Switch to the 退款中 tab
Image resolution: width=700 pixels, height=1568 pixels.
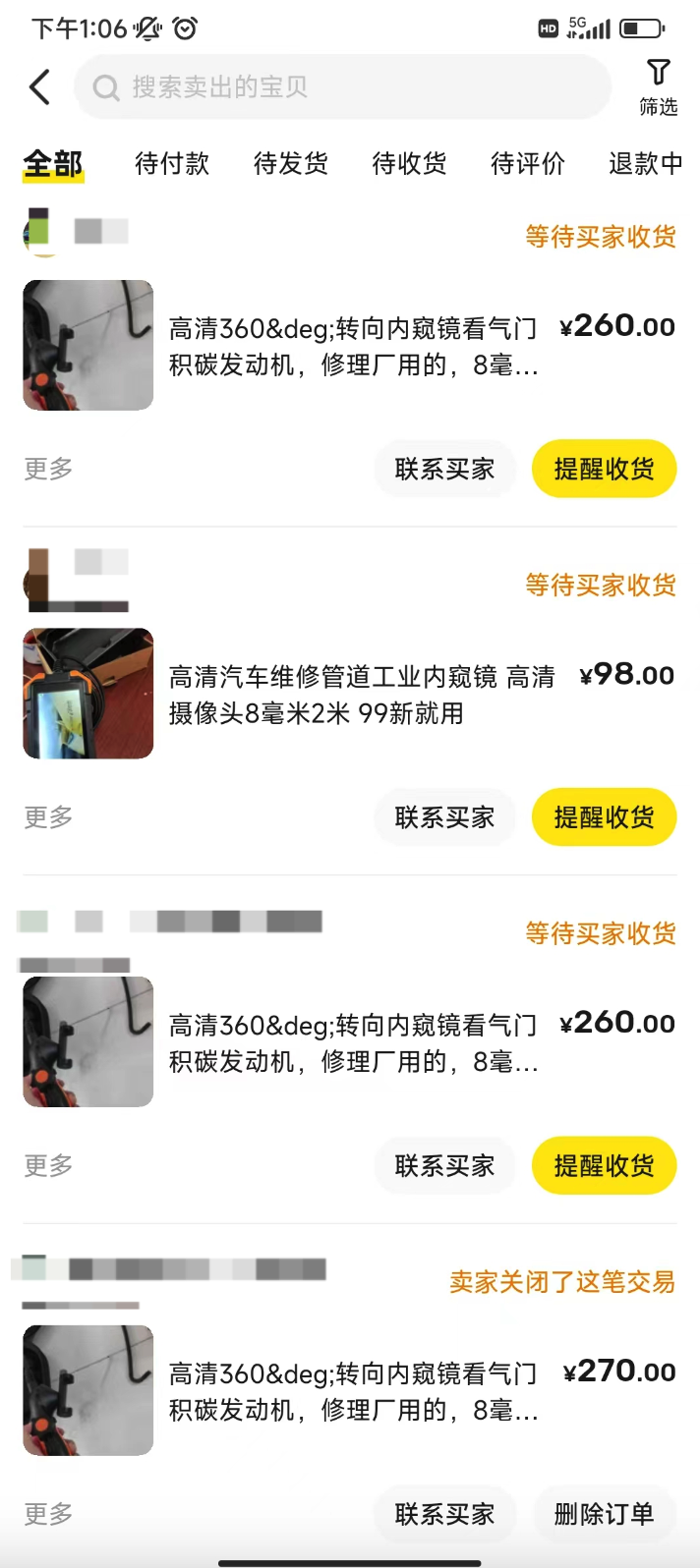click(645, 163)
